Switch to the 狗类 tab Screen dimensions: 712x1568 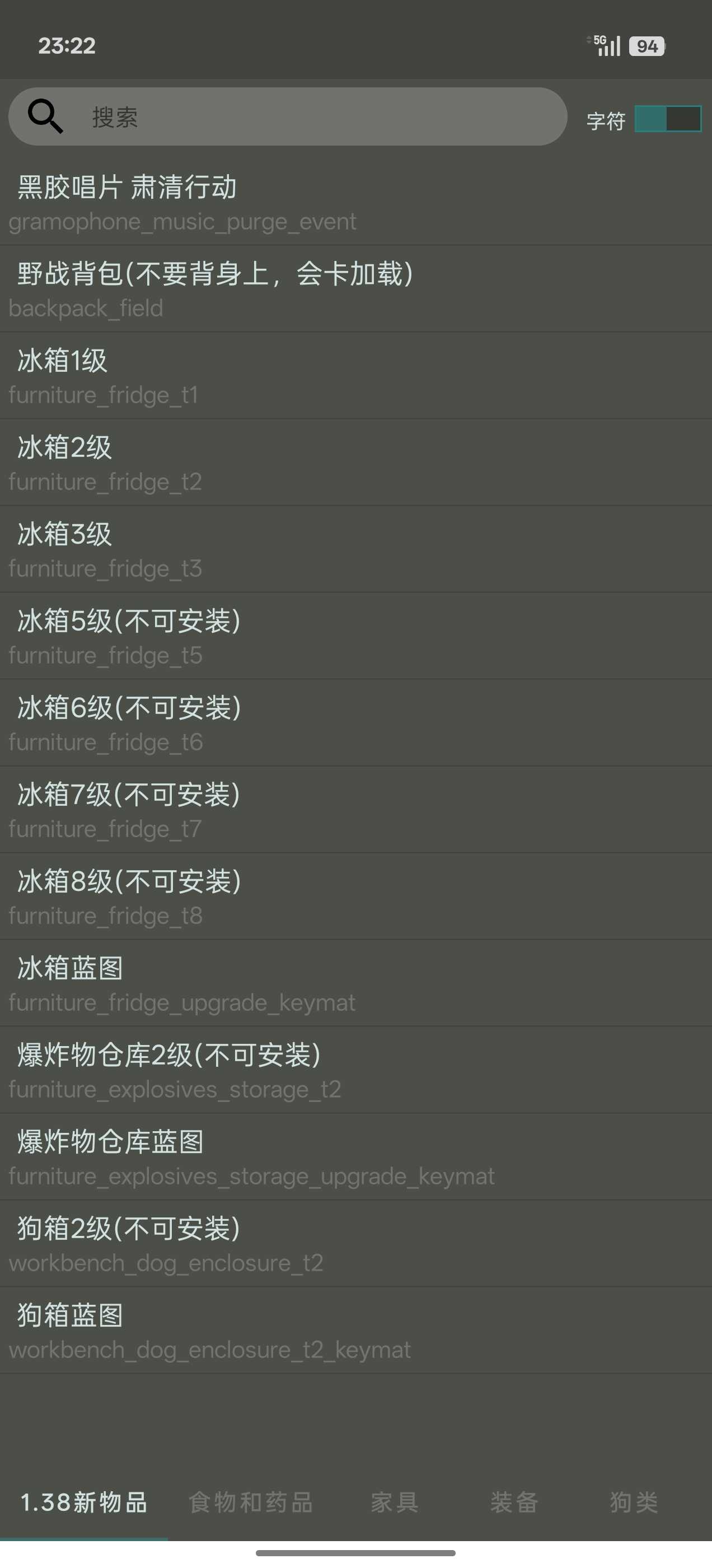[x=634, y=1502]
